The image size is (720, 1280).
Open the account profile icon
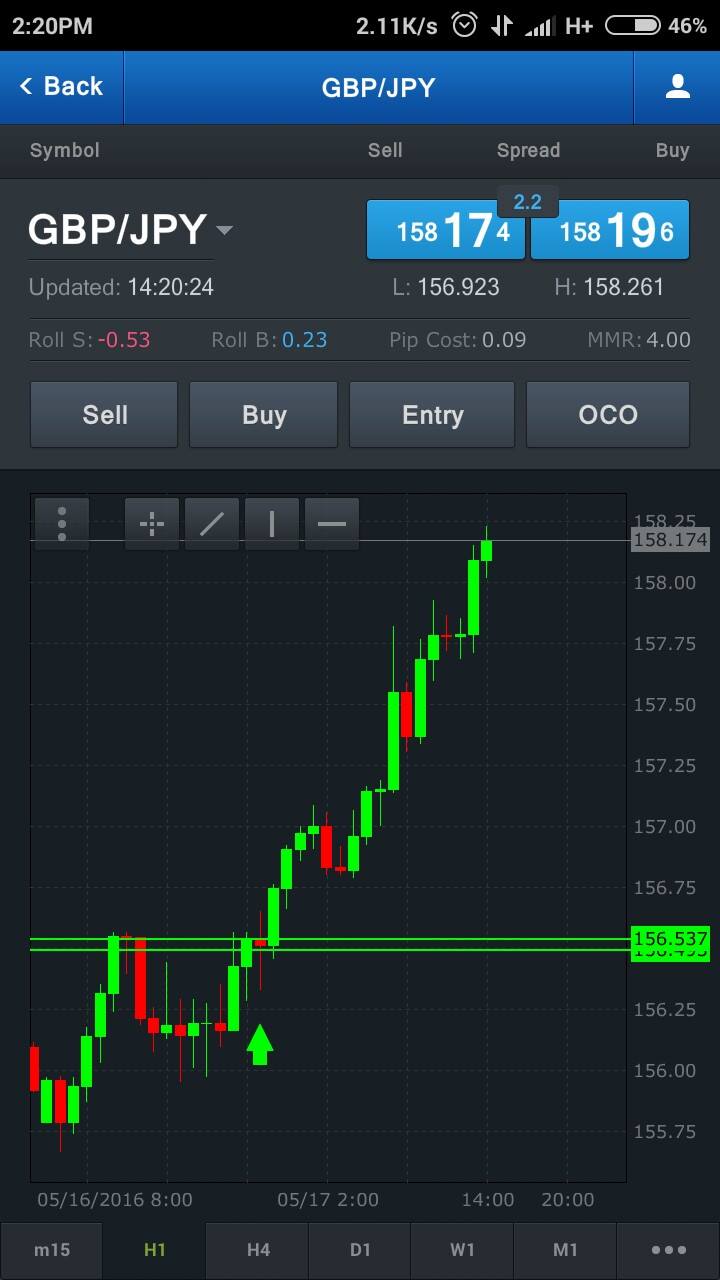pos(677,87)
